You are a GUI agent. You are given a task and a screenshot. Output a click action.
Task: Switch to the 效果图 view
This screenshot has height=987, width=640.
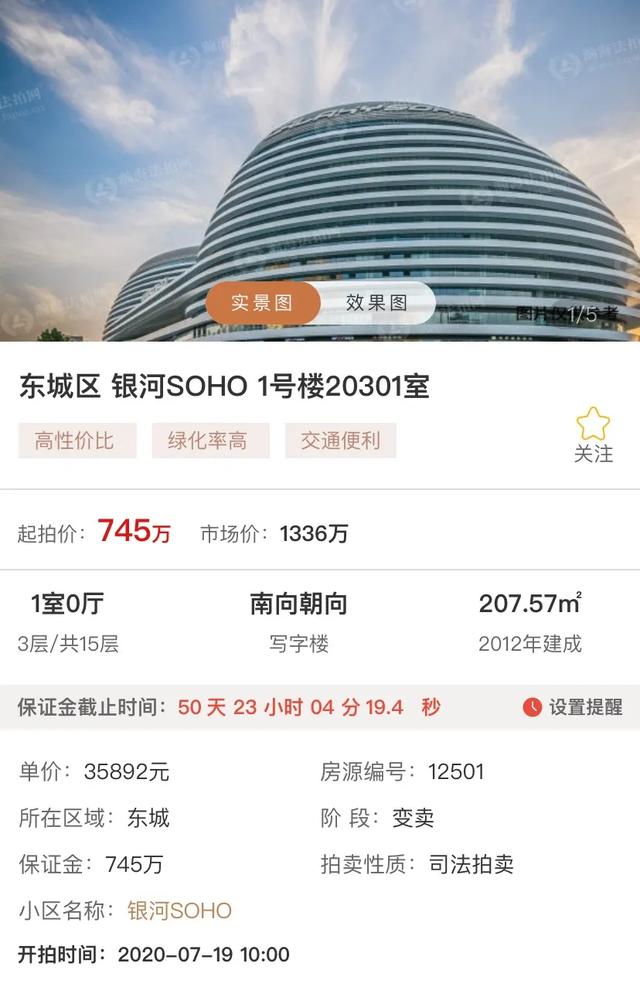pyautogui.click(x=377, y=303)
